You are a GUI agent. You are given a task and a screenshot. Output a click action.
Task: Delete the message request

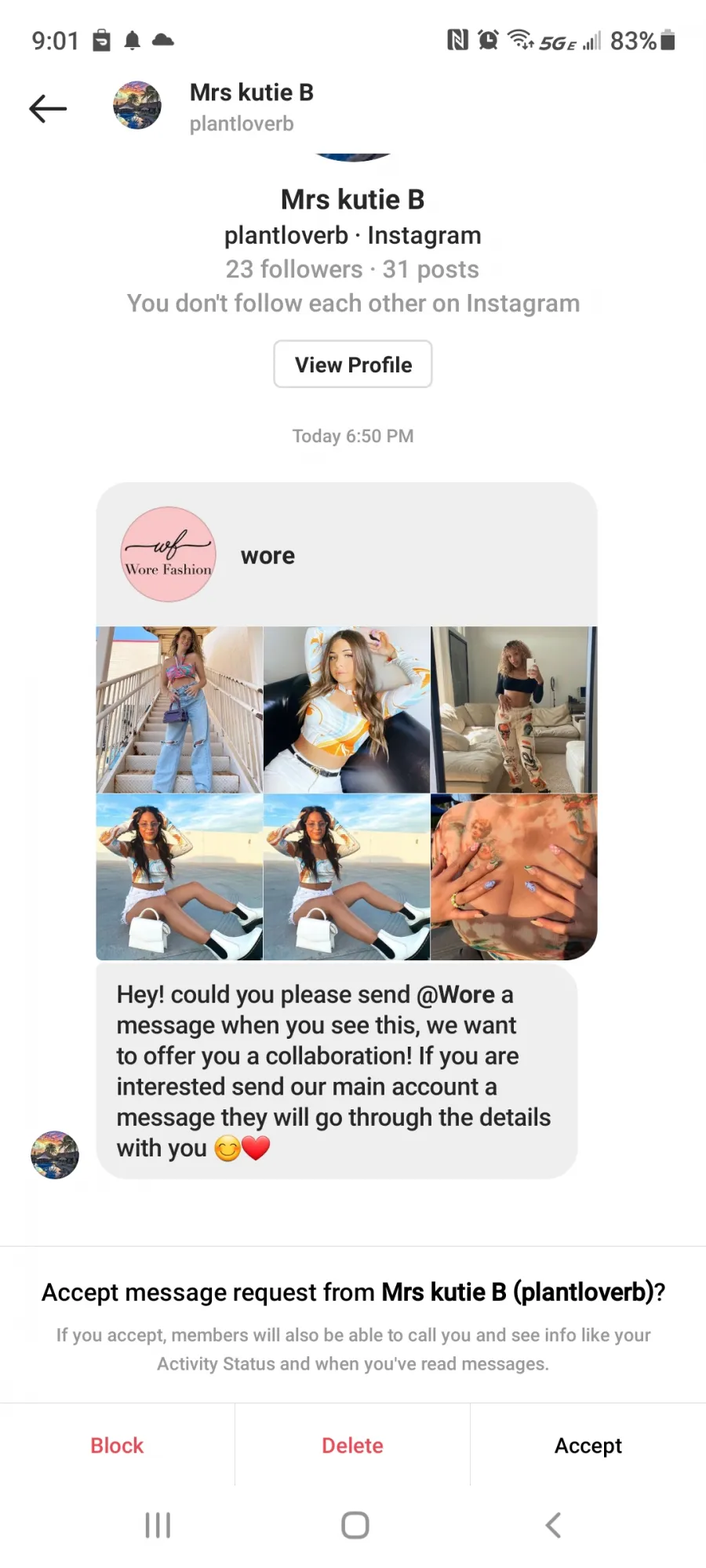pyautogui.click(x=352, y=1445)
